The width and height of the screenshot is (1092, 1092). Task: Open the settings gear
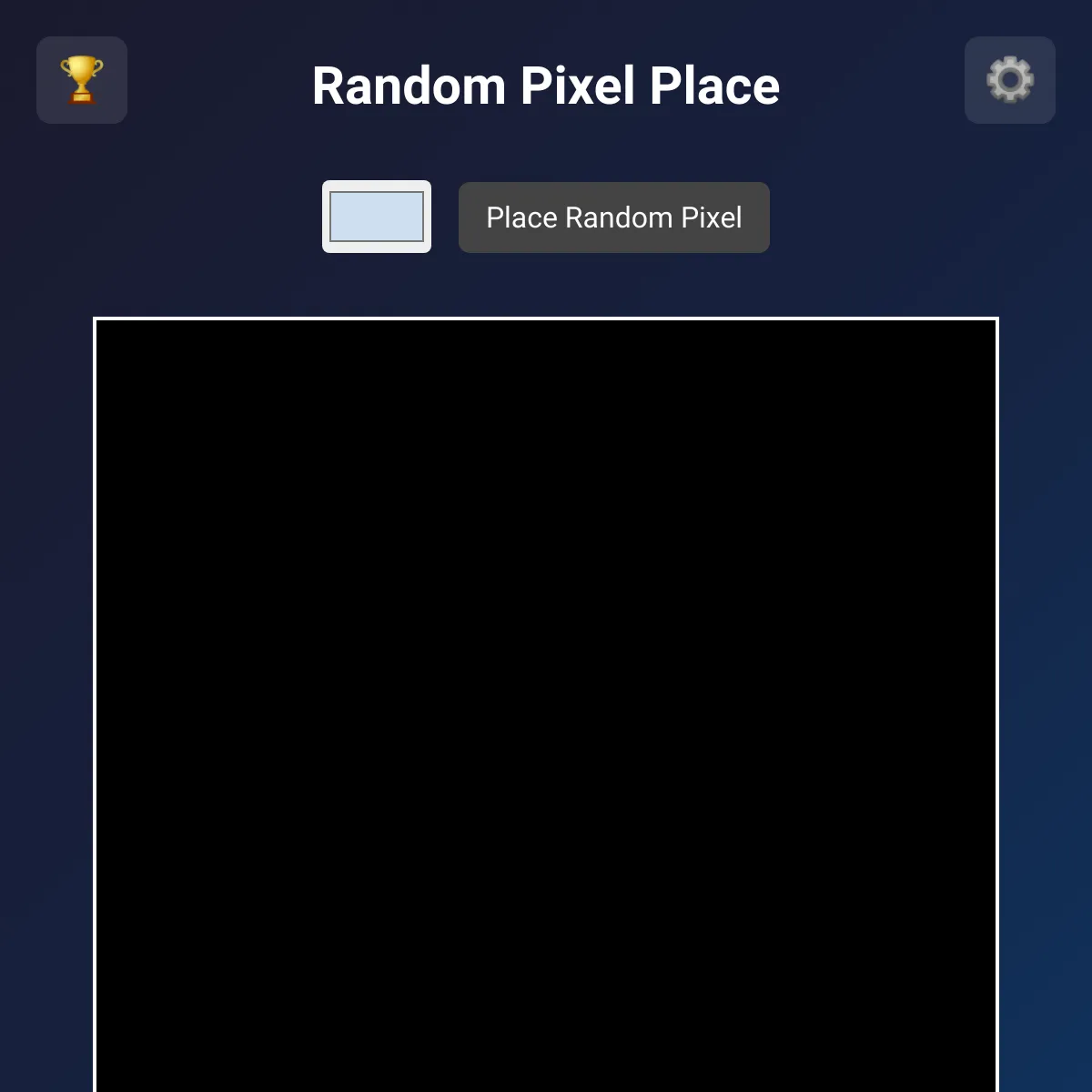coord(1010,80)
